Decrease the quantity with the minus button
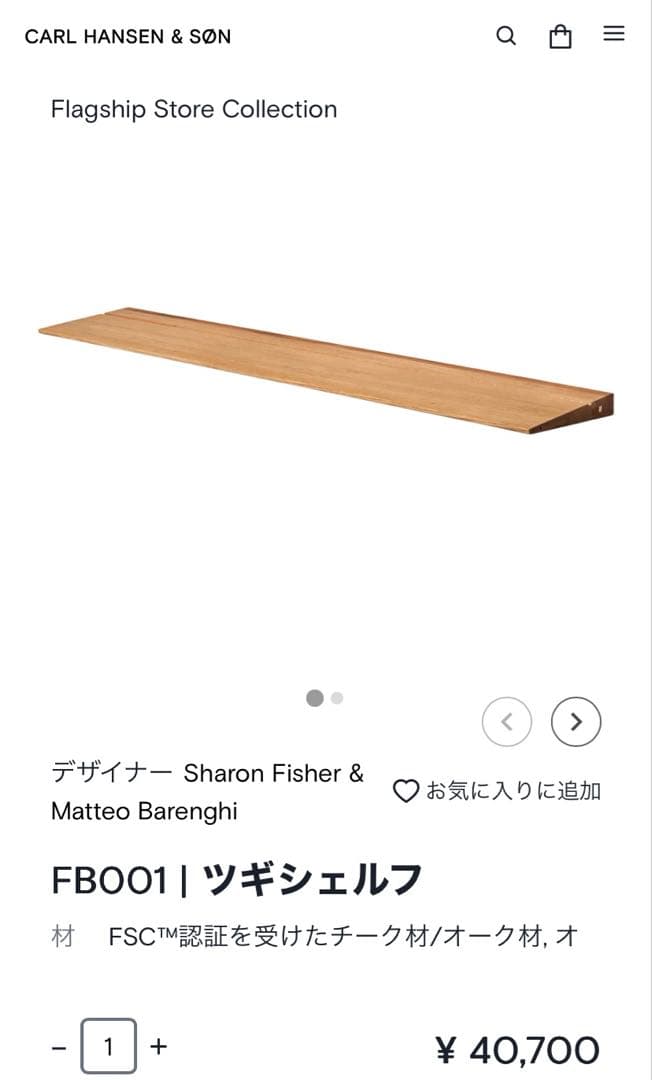This screenshot has width=652, height=1080. [x=59, y=1047]
